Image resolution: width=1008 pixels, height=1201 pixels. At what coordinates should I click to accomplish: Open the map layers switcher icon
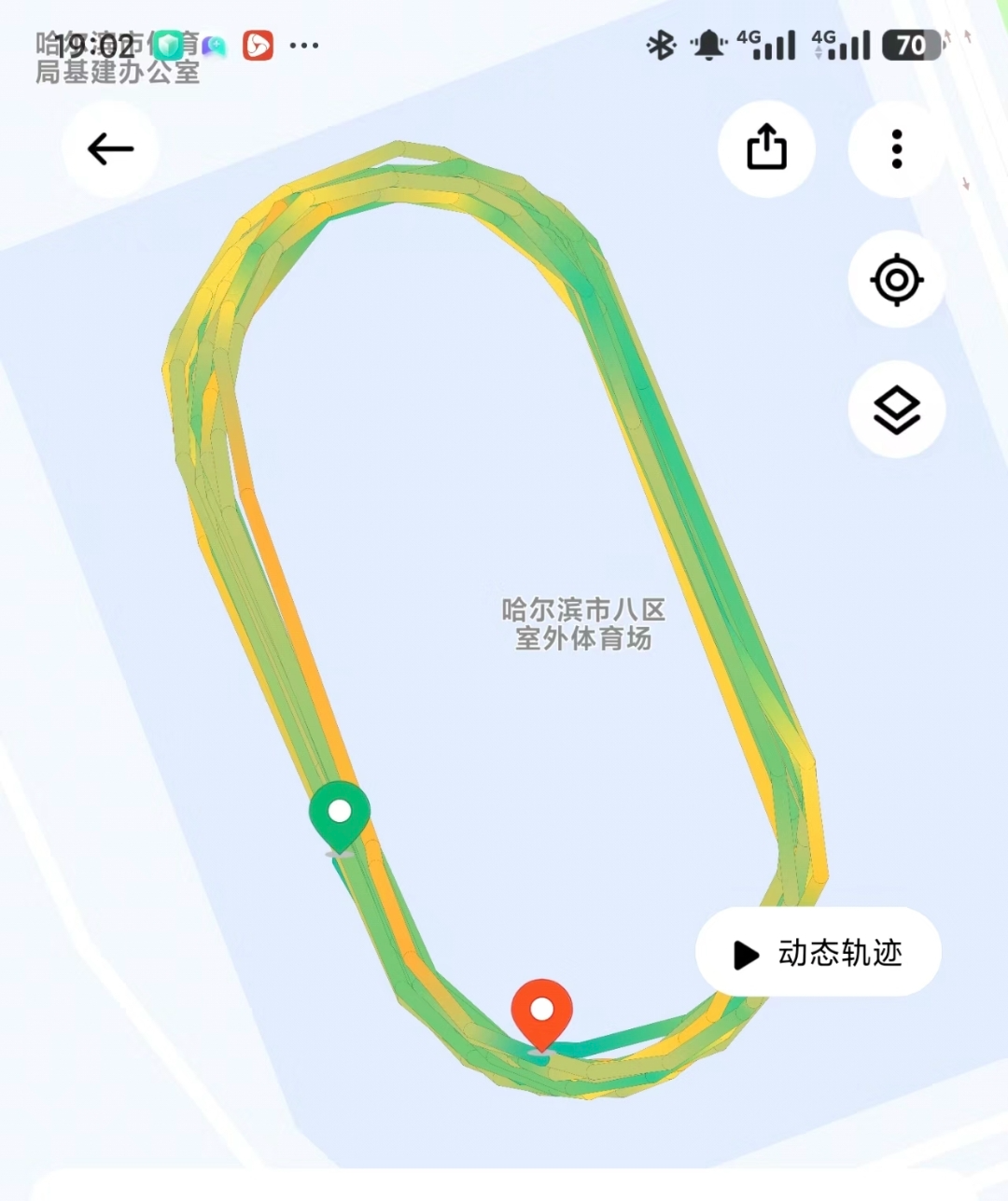click(895, 409)
